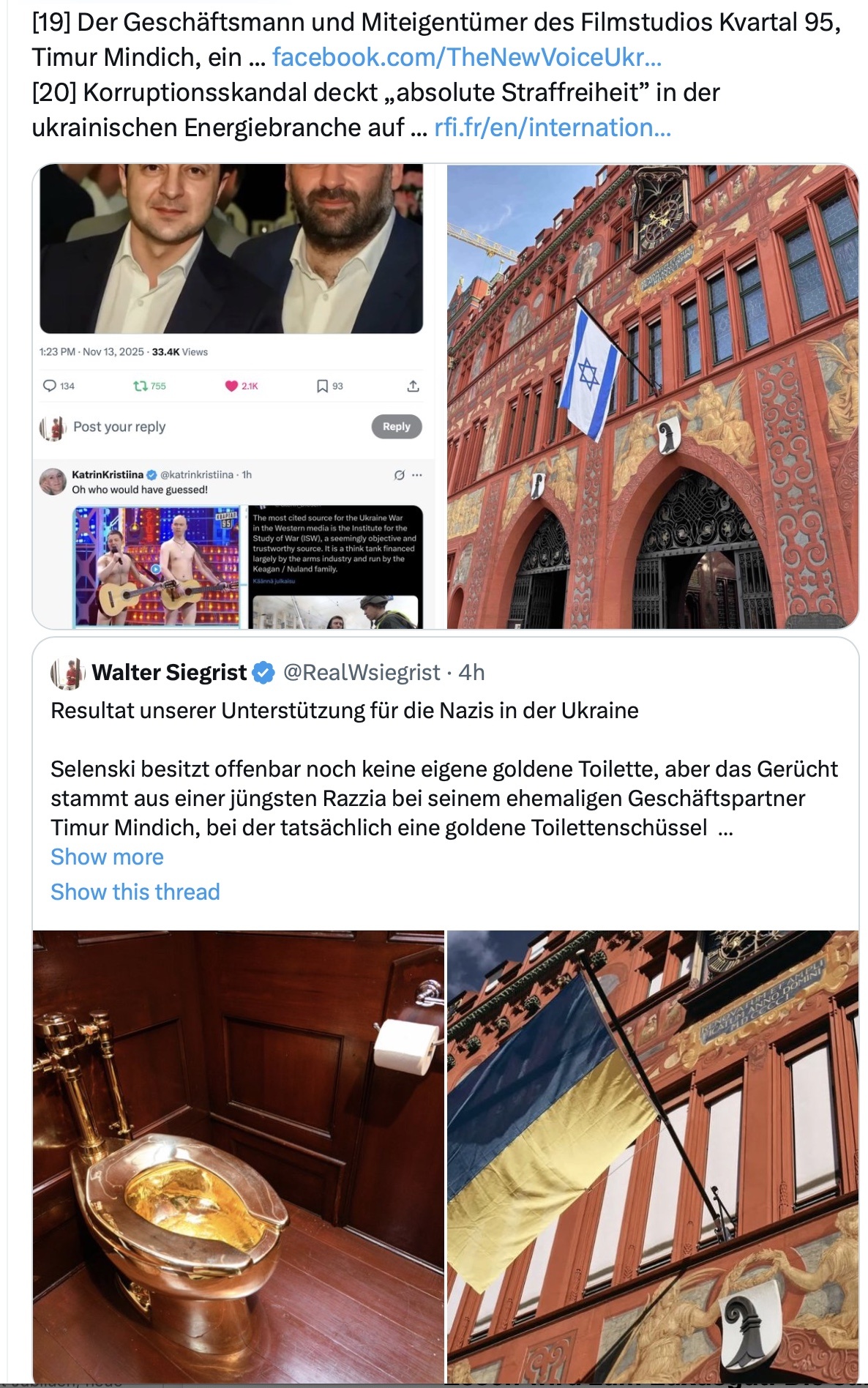Open the rfi.fr/en/internation link

click(552, 127)
